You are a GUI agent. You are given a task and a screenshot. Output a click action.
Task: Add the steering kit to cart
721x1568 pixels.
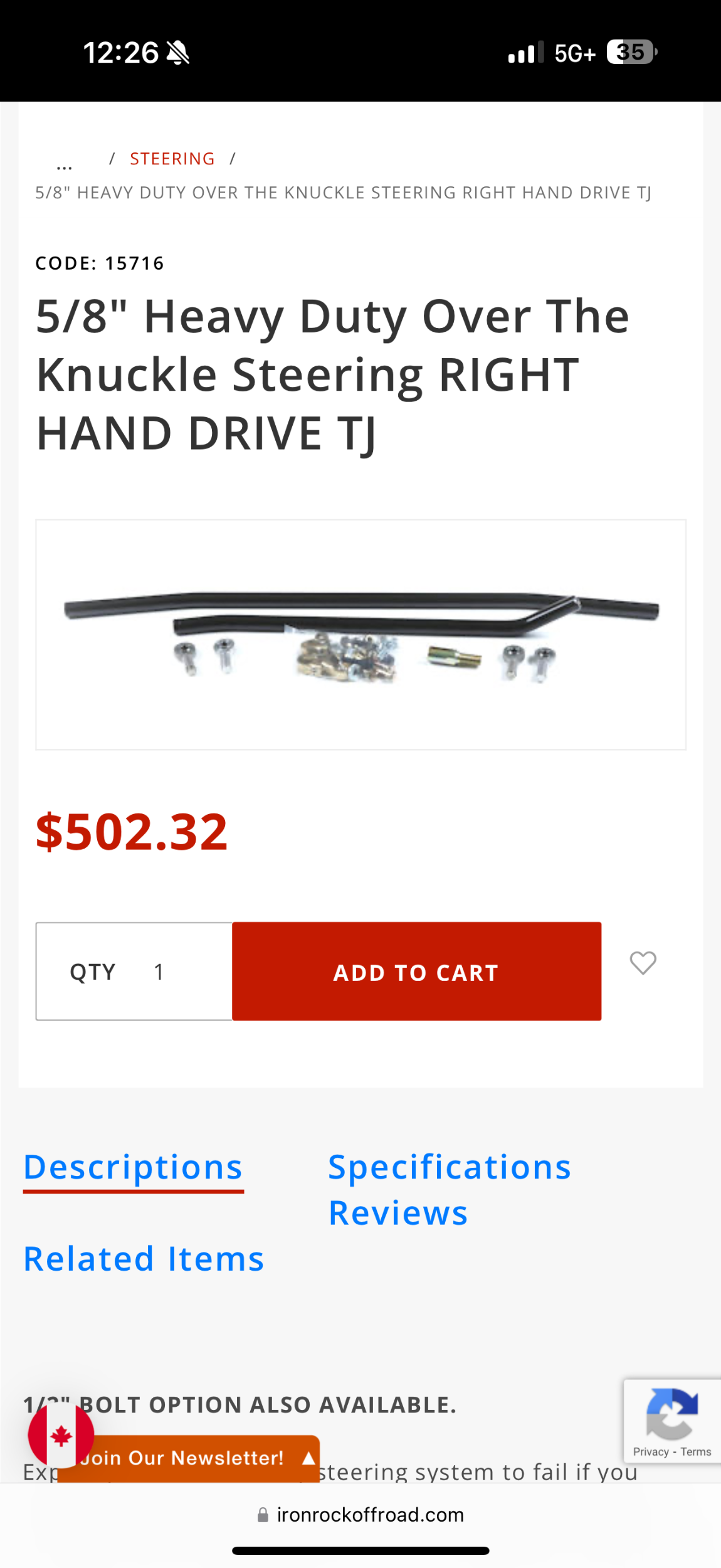[x=416, y=972]
